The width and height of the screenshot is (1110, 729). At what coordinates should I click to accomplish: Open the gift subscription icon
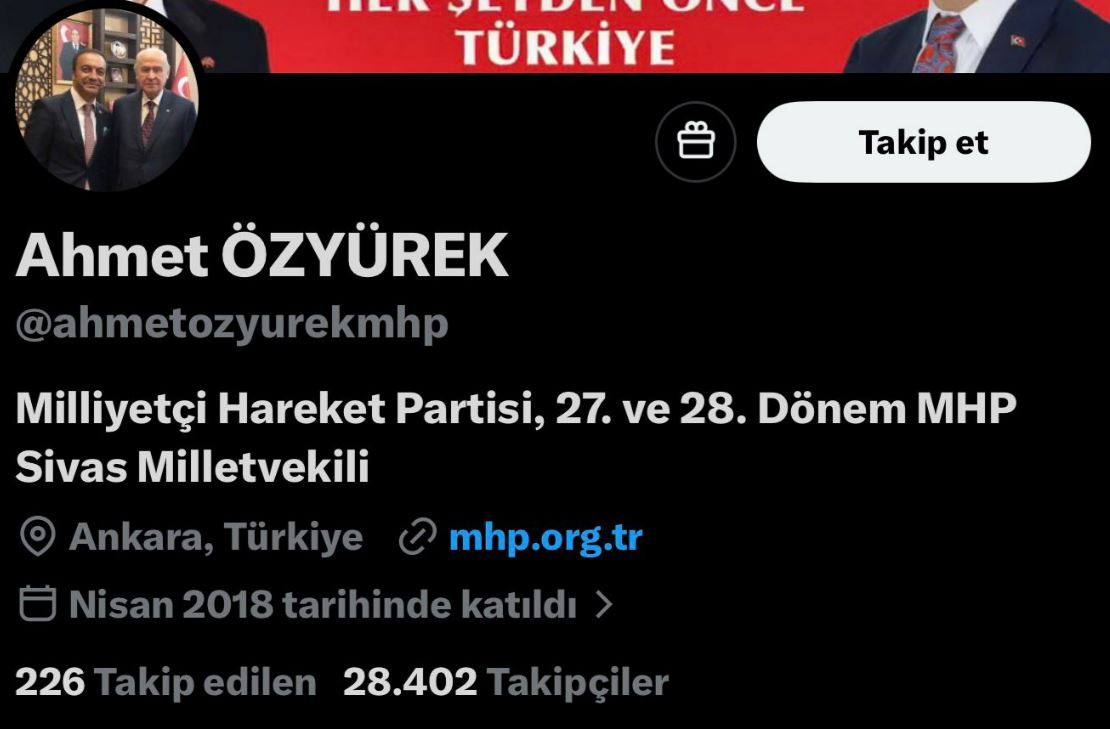[696, 142]
